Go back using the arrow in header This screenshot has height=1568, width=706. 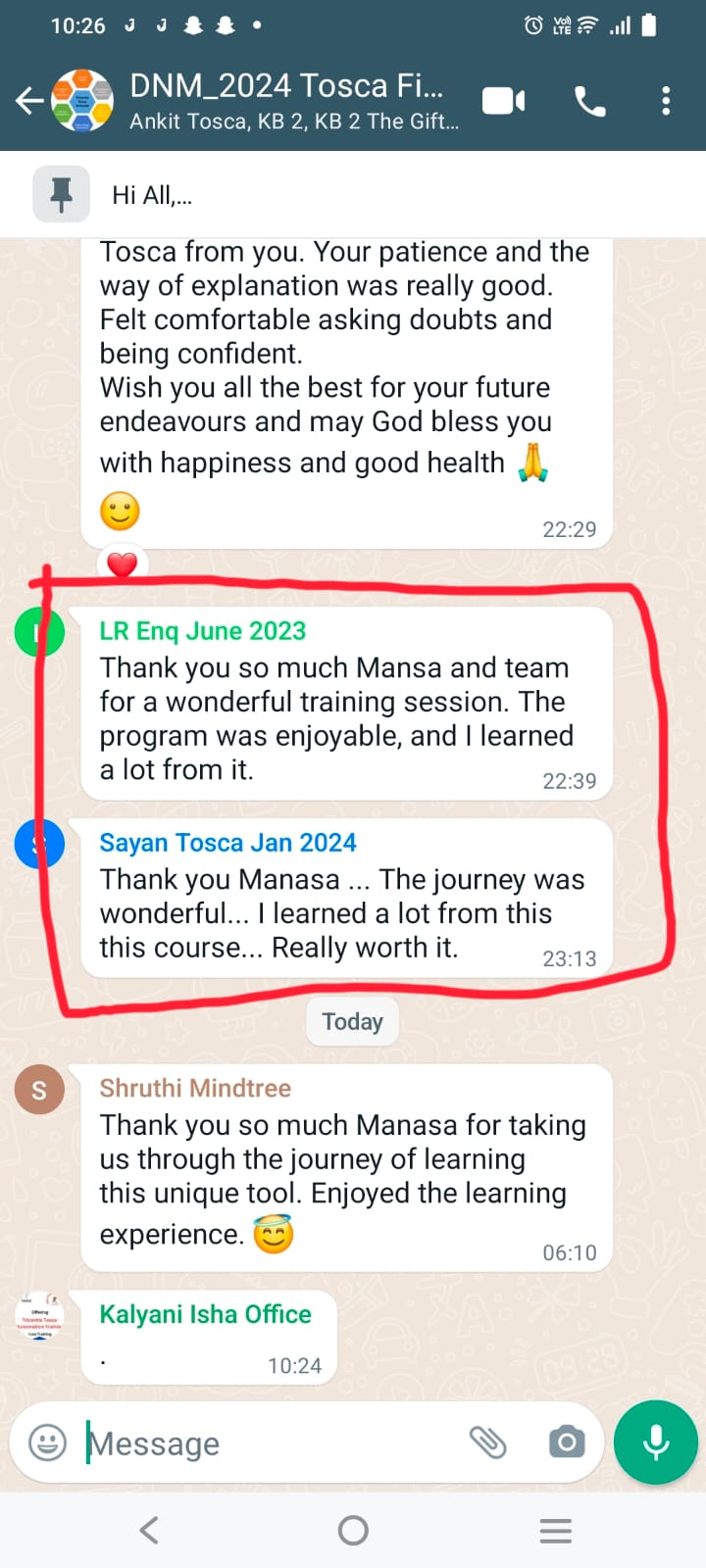(x=29, y=101)
